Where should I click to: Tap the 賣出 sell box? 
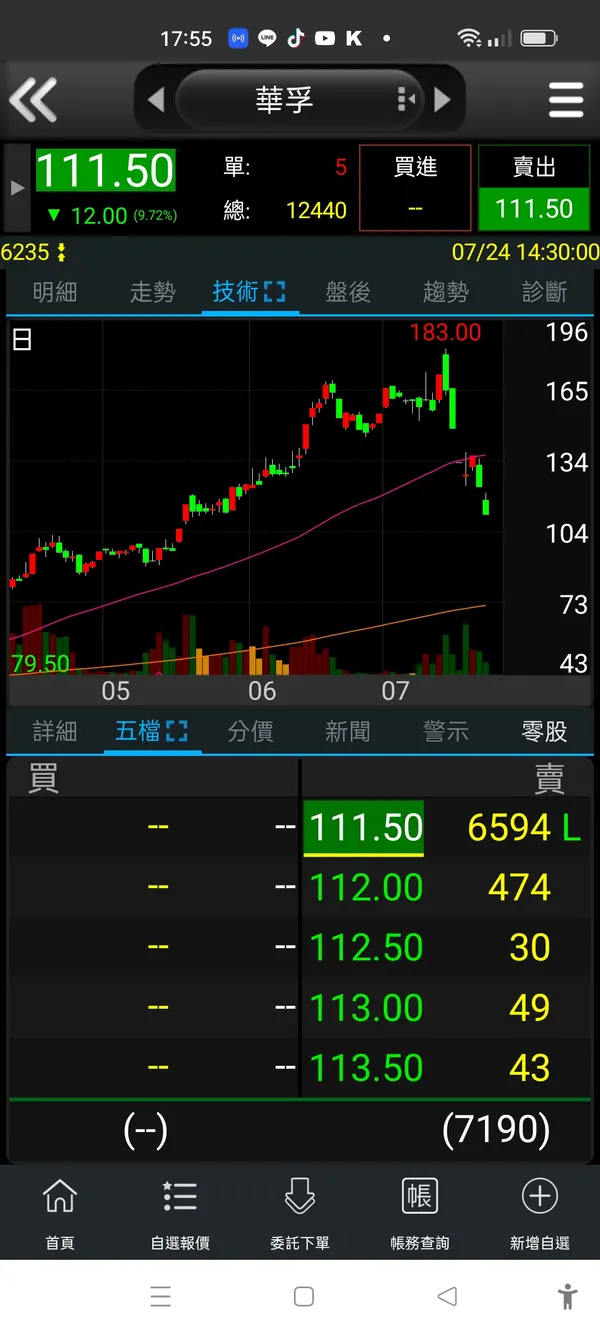click(534, 188)
